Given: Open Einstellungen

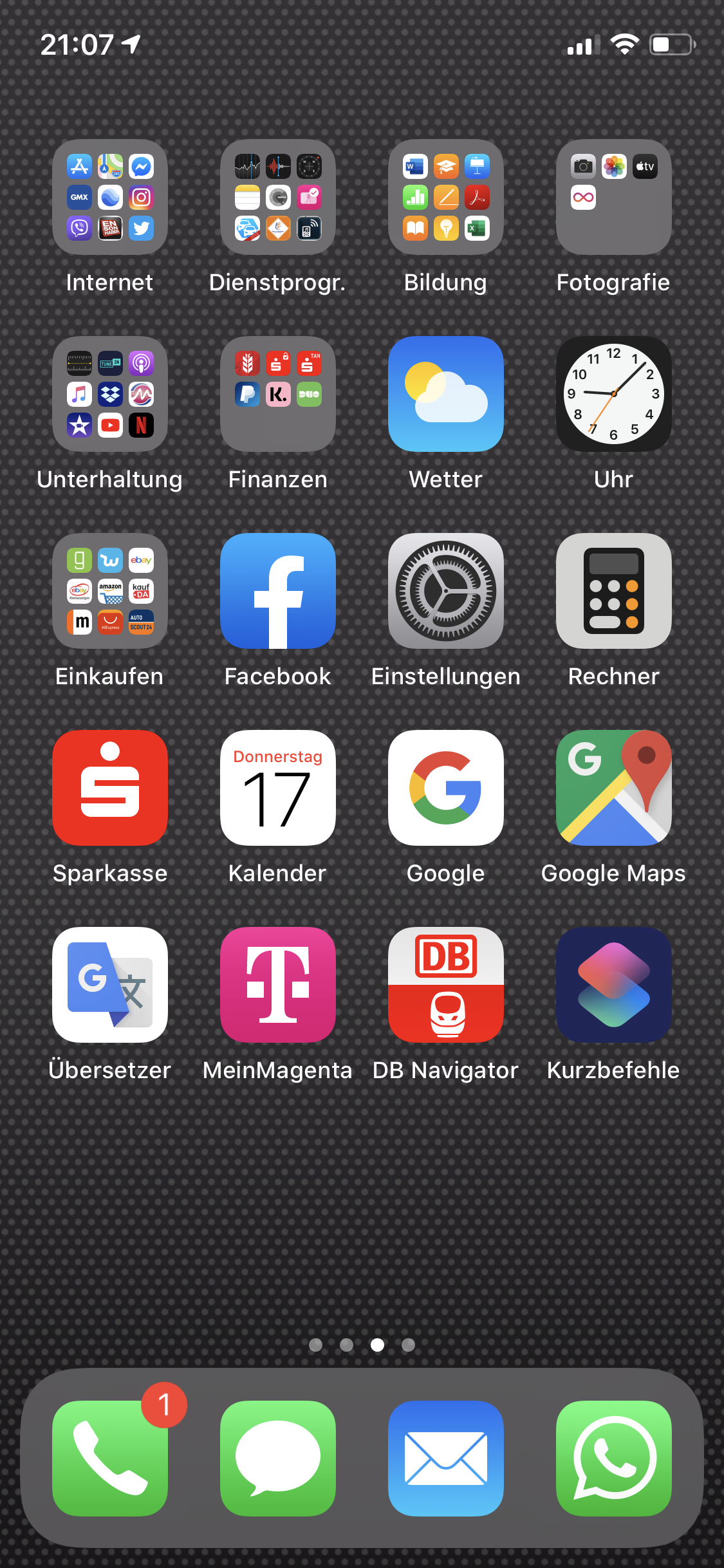Looking at the screenshot, I should [446, 591].
